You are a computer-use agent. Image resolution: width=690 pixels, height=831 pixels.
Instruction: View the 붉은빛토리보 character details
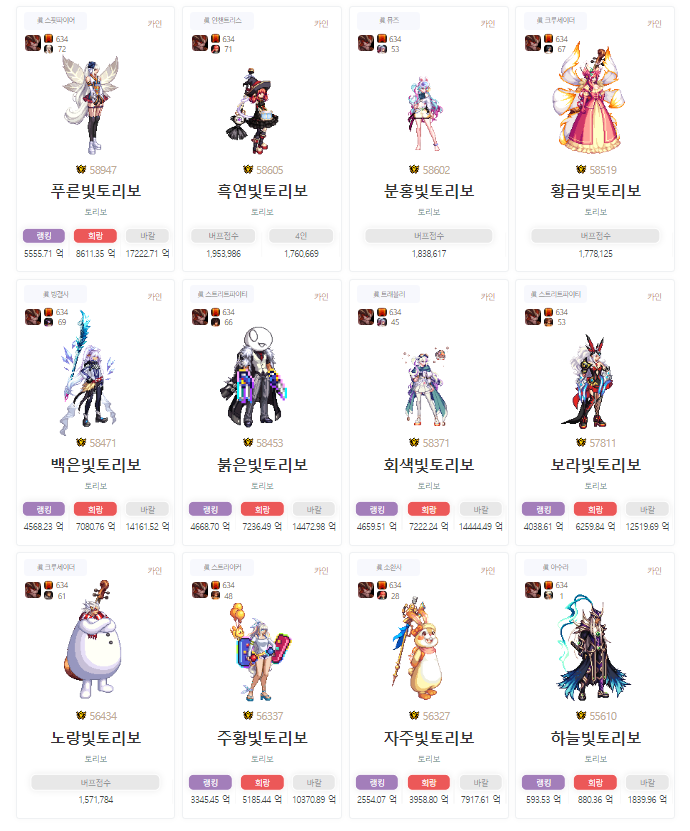tap(262, 465)
